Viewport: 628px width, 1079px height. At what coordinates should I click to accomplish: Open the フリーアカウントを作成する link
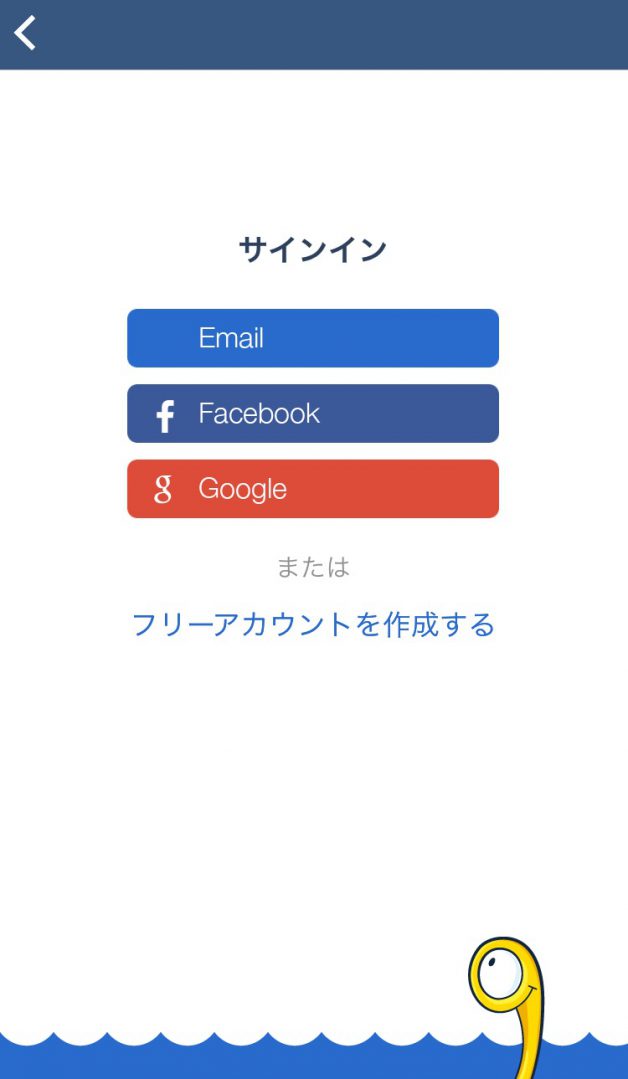pos(313,625)
